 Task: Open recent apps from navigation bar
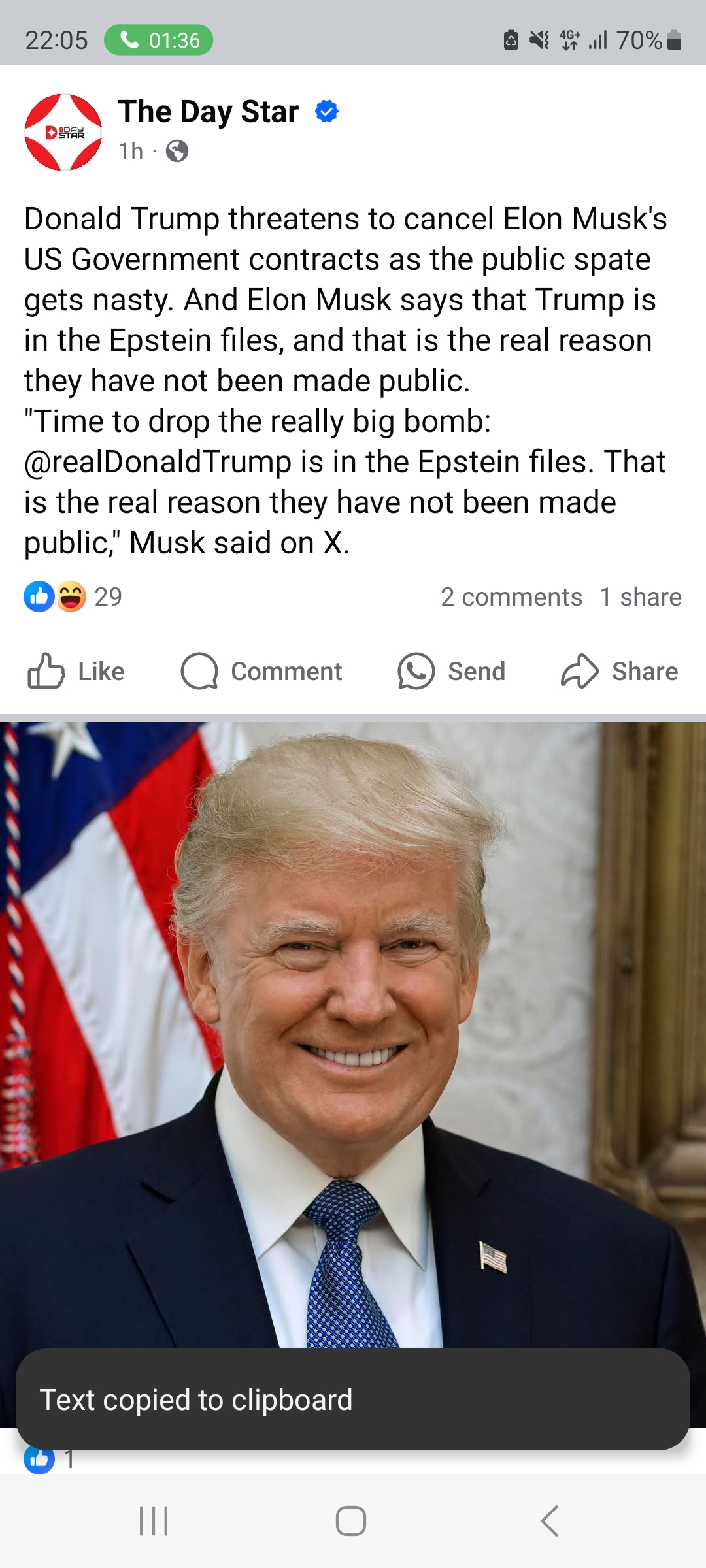(154, 1521)
